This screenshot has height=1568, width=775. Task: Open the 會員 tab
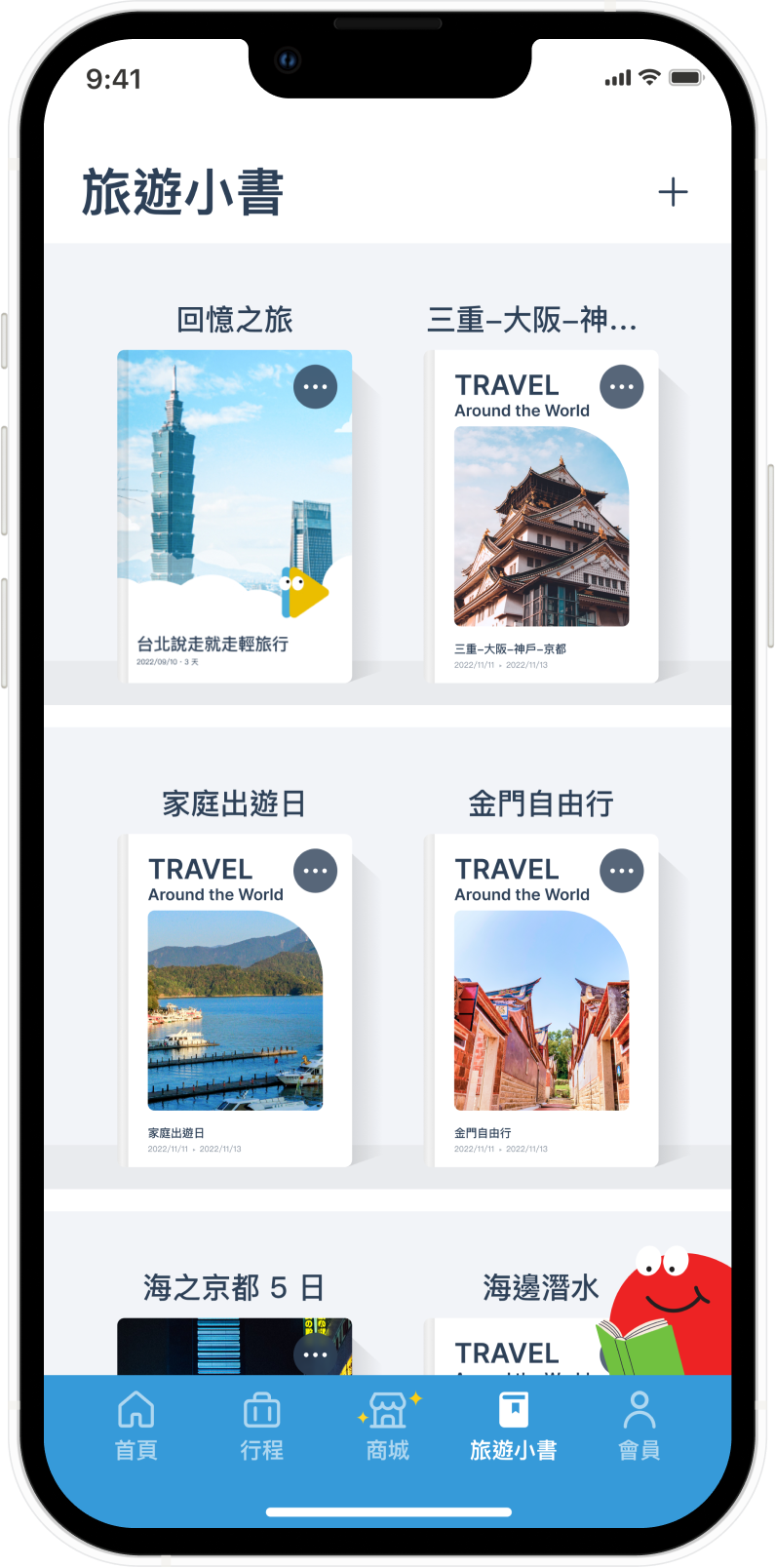pyautogui.click(x=639, y=1426)
